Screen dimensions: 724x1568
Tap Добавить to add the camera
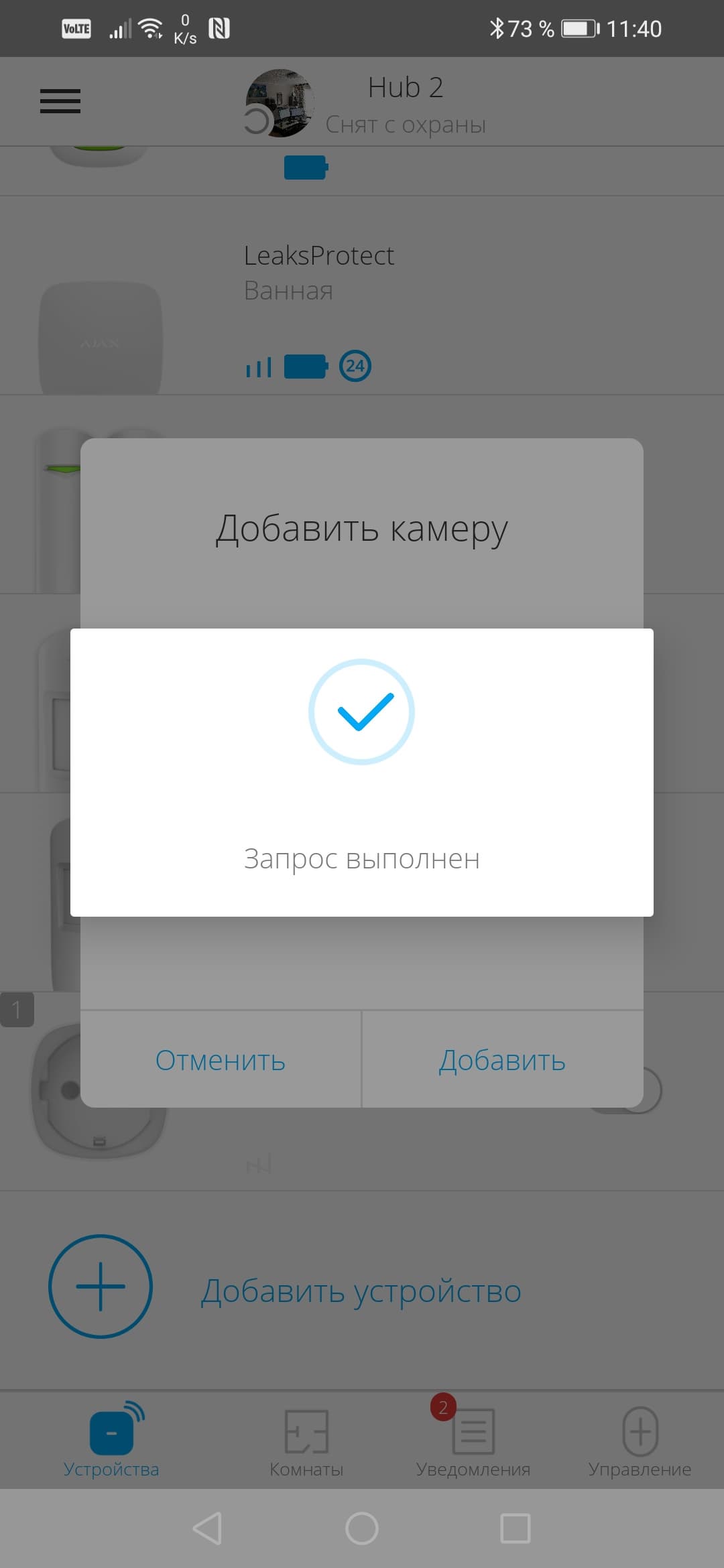(x=502, y=1060)
